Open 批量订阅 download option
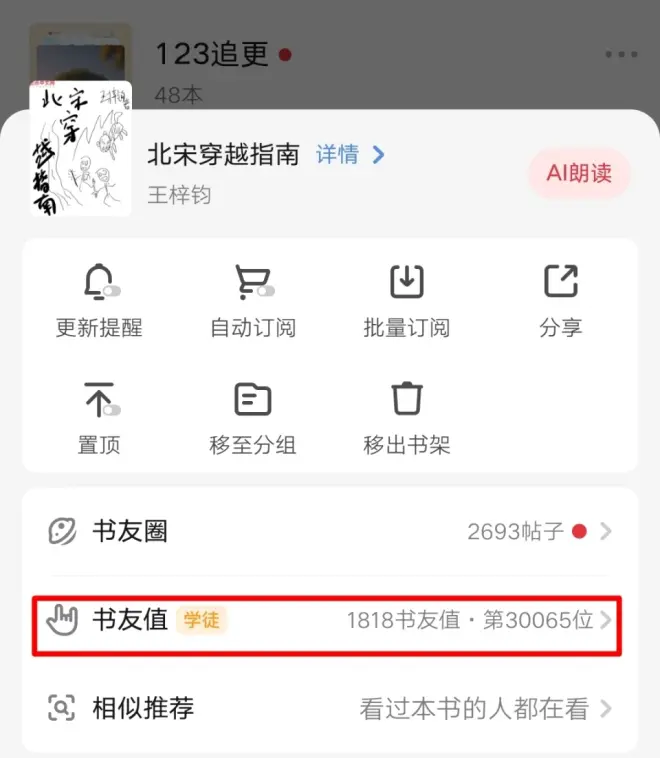660x758 pixels. (x=407, y=299)
